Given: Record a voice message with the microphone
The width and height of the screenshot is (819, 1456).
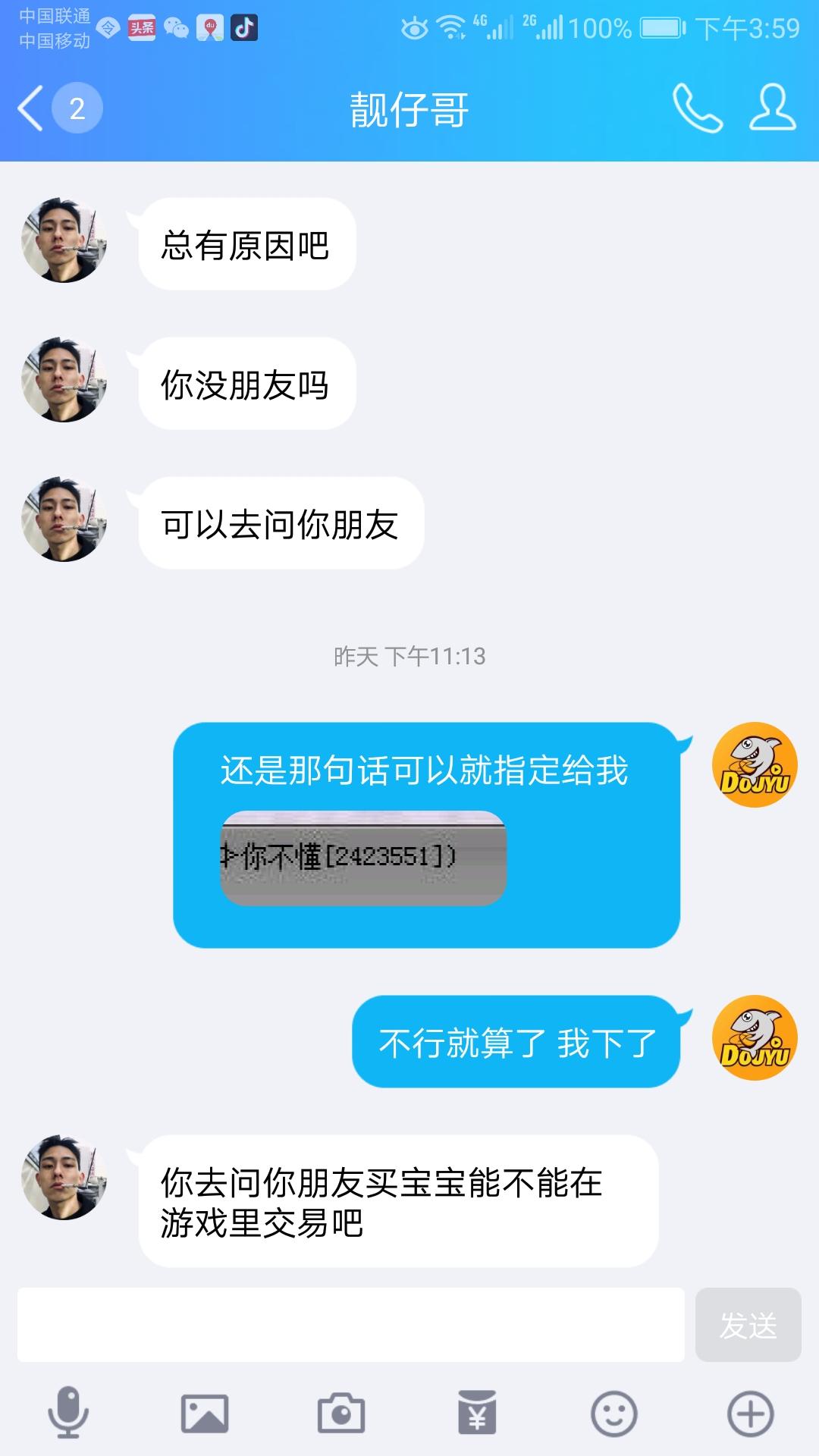Looking at the screenshot, I should pyautogui.click(x=68, y=1413).
